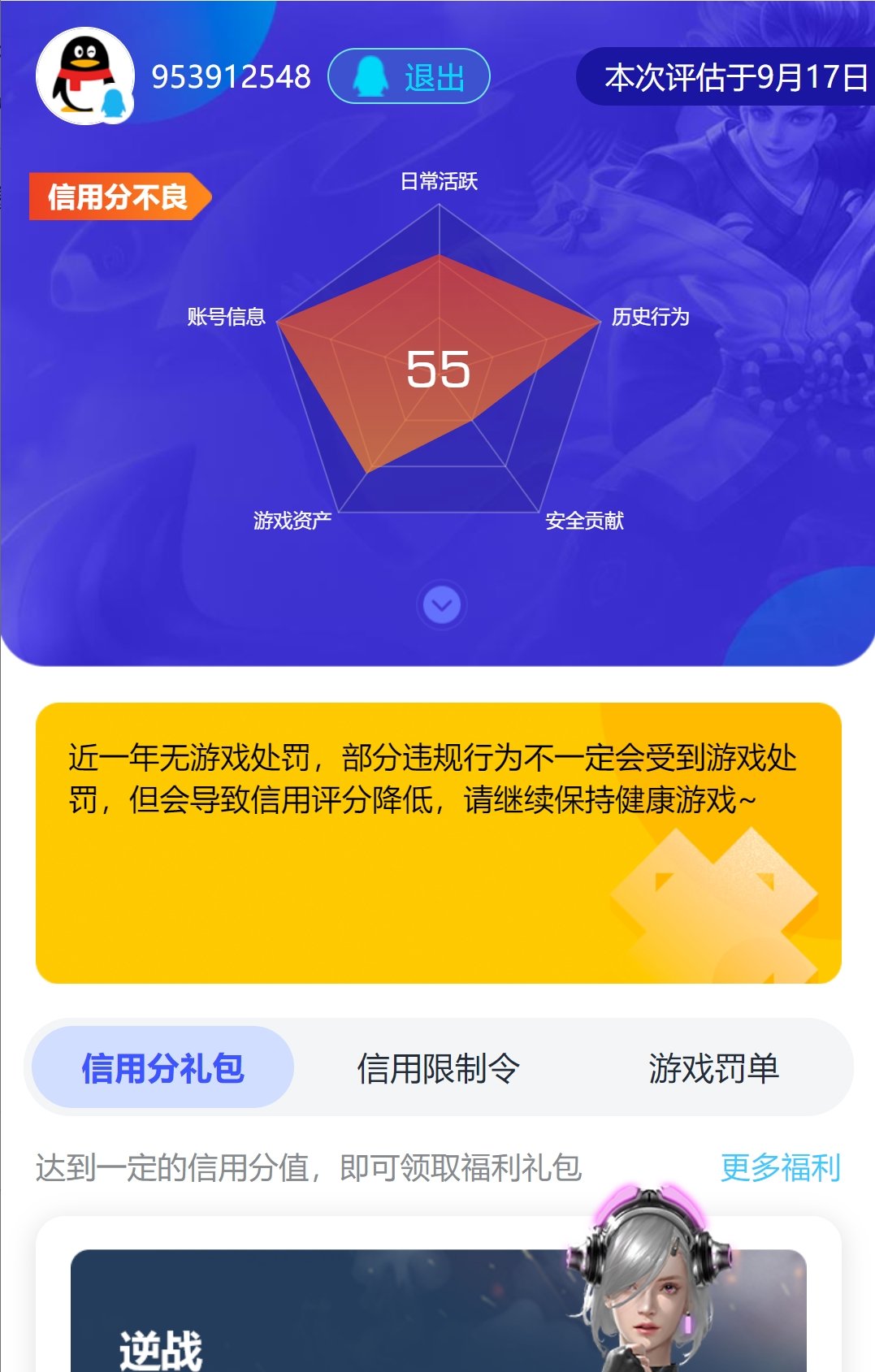Tap the QQ penguin profile avatar
This screenshot has width=875, height=1372.
[84, 76]
